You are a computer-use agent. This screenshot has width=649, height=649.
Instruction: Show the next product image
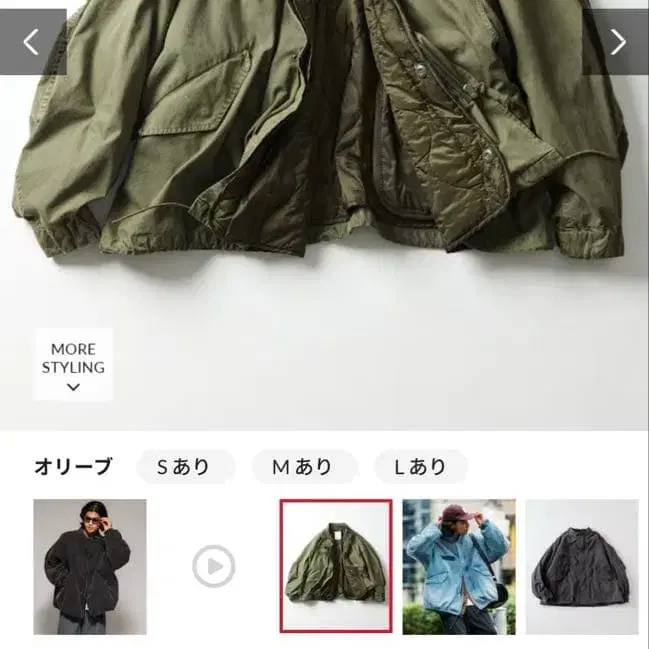click(616, 42)
